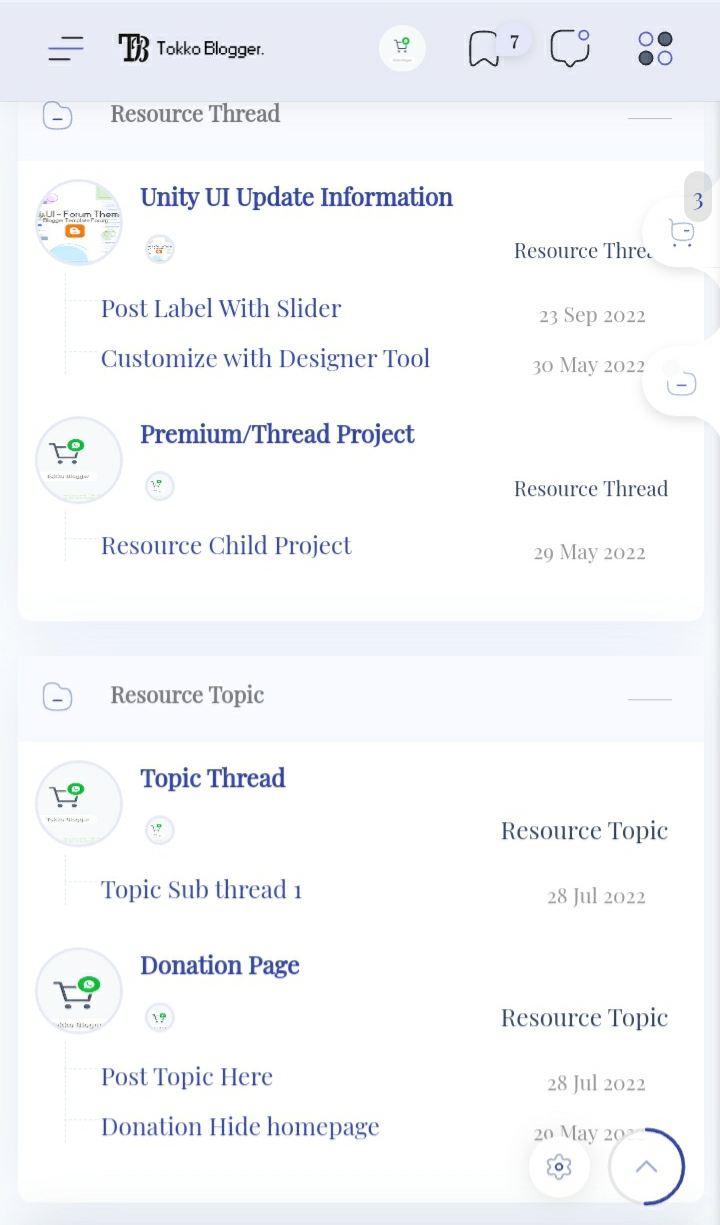Open Post Label With Slider post
Screen dimensions: 720x1225
(221, 308)
